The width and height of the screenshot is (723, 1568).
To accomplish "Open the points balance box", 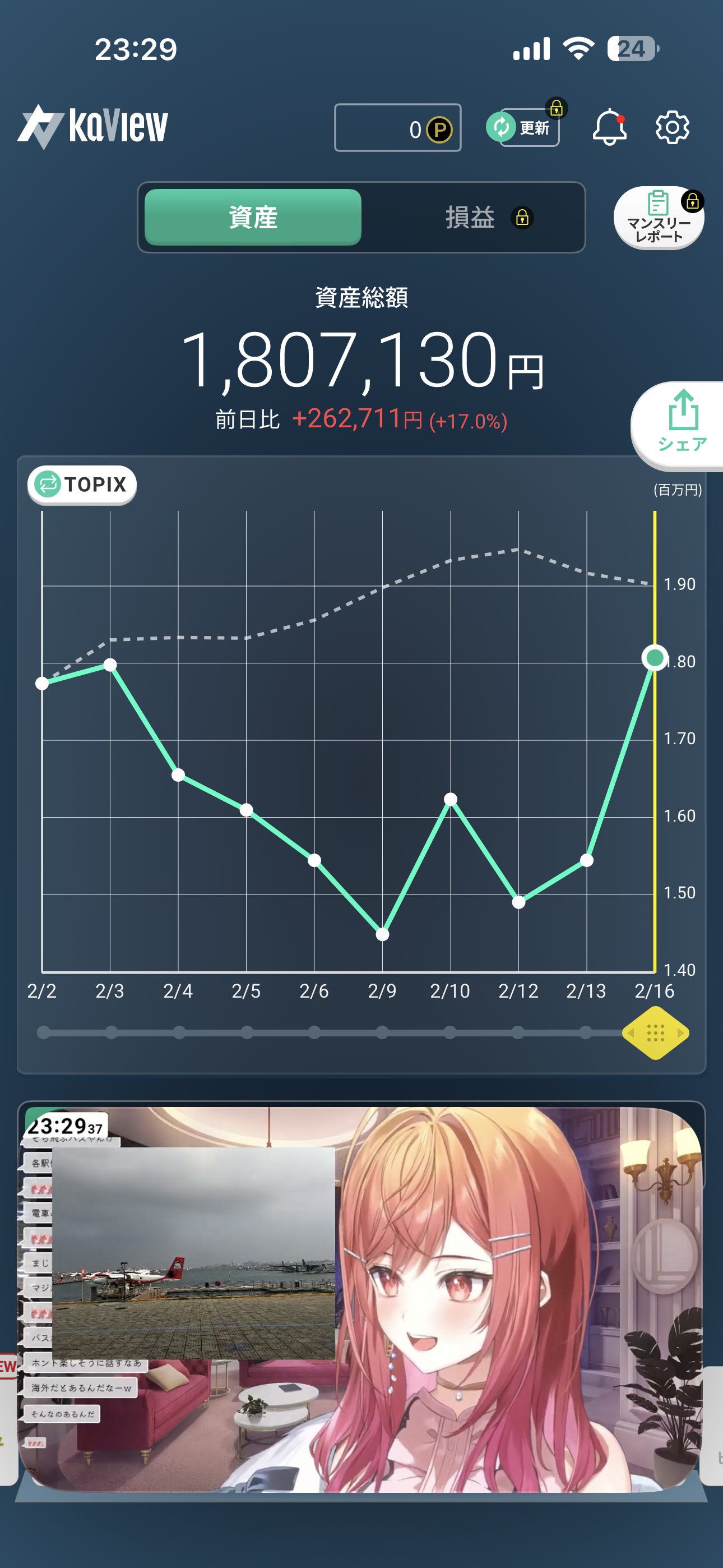I will click(x=397, y=128).
